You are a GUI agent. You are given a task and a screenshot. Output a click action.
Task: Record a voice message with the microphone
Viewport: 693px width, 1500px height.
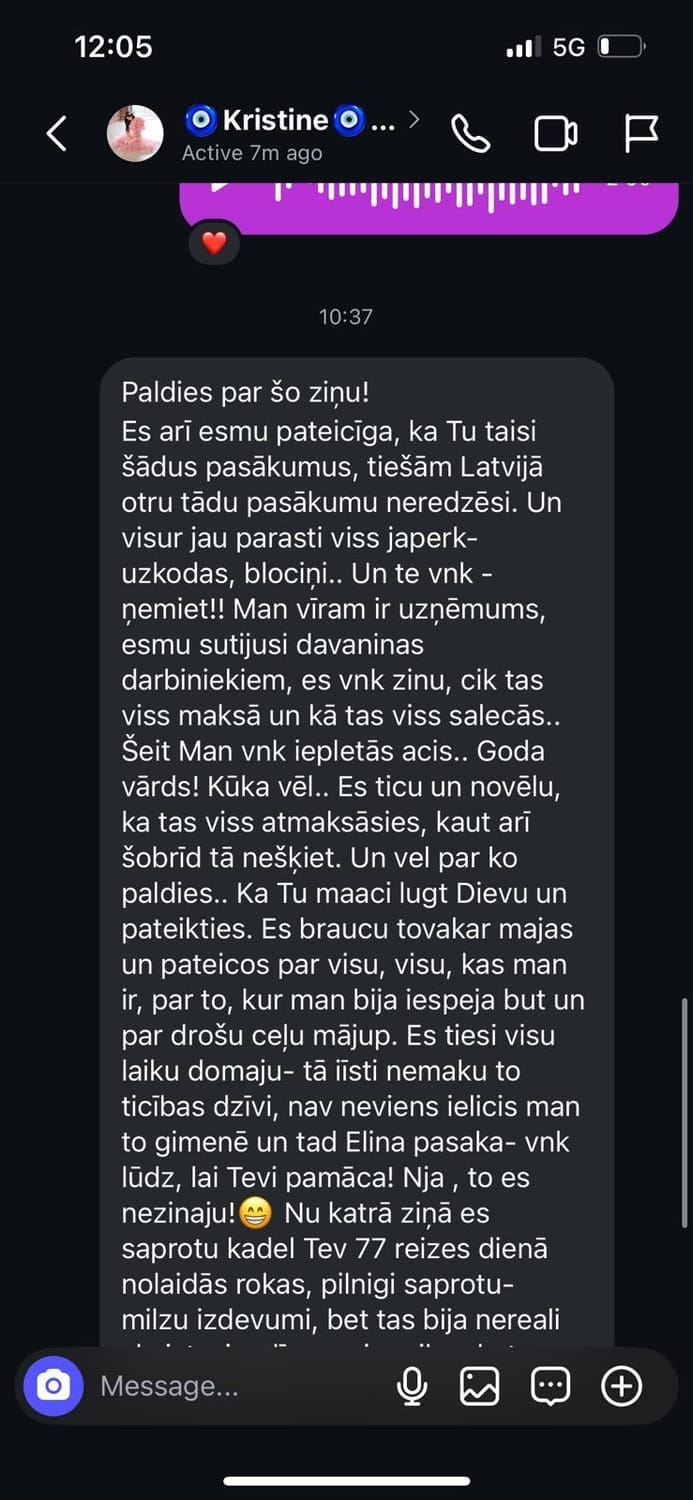click(x=412, y=1386)
